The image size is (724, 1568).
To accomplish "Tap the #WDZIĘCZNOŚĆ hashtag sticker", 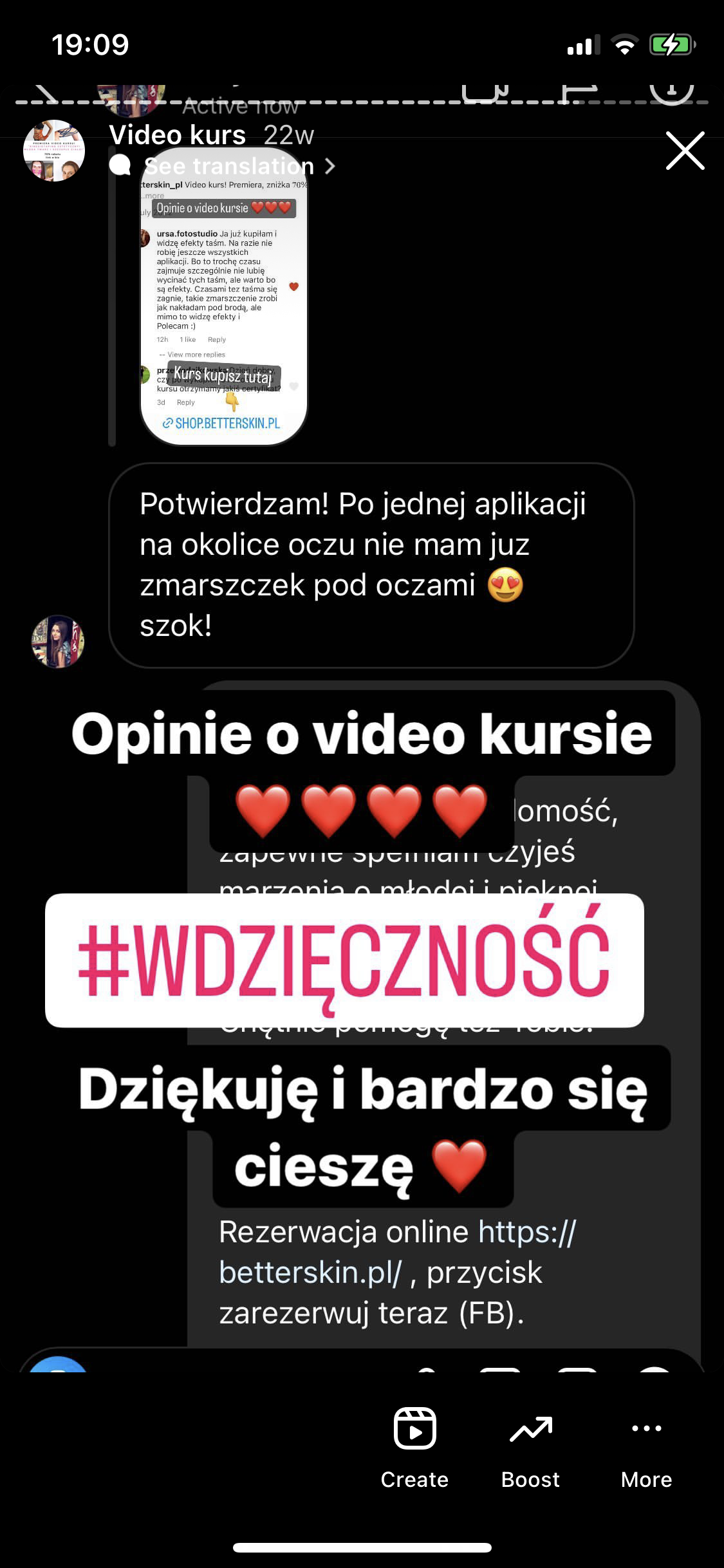I will (x=344, y=960).
